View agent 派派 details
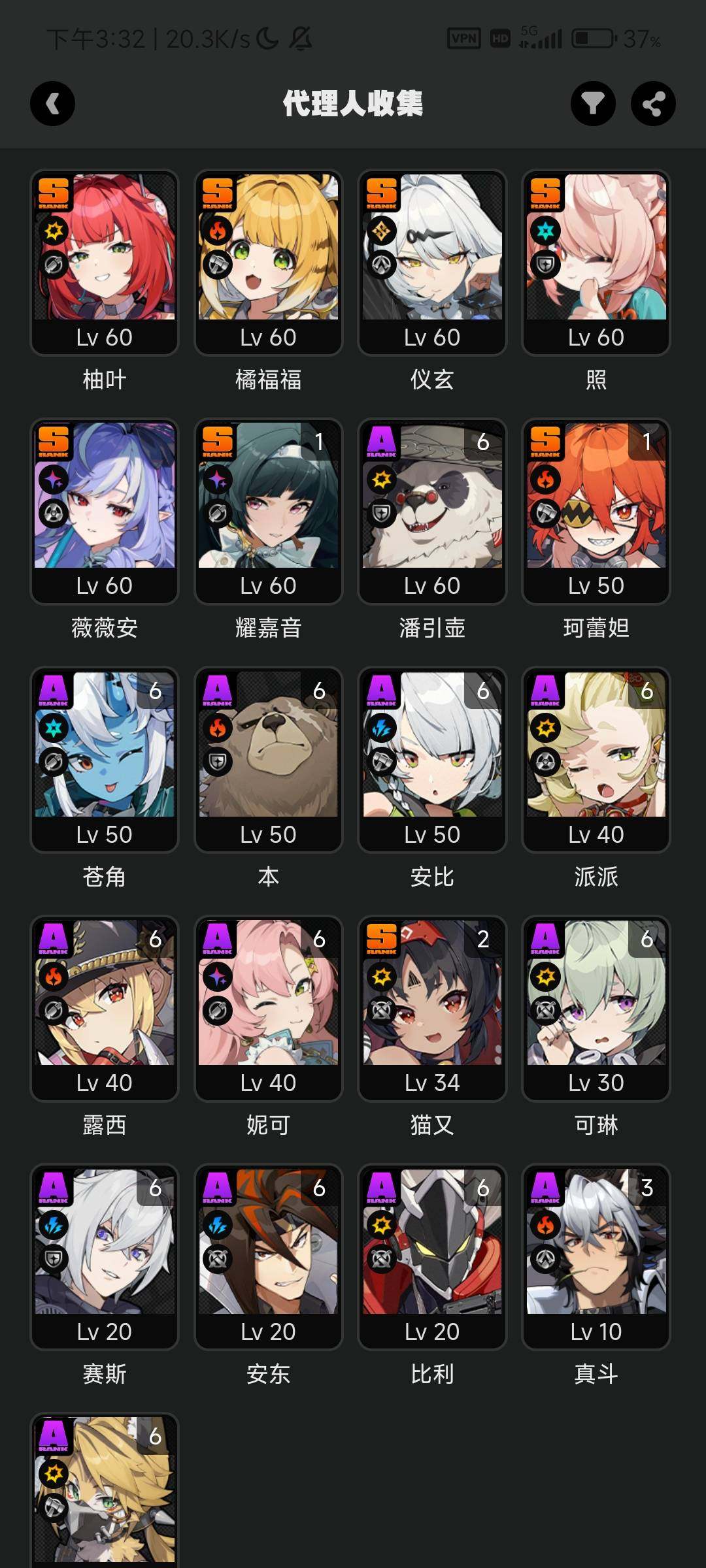The image size is (706, 1568). click(596, 758)
